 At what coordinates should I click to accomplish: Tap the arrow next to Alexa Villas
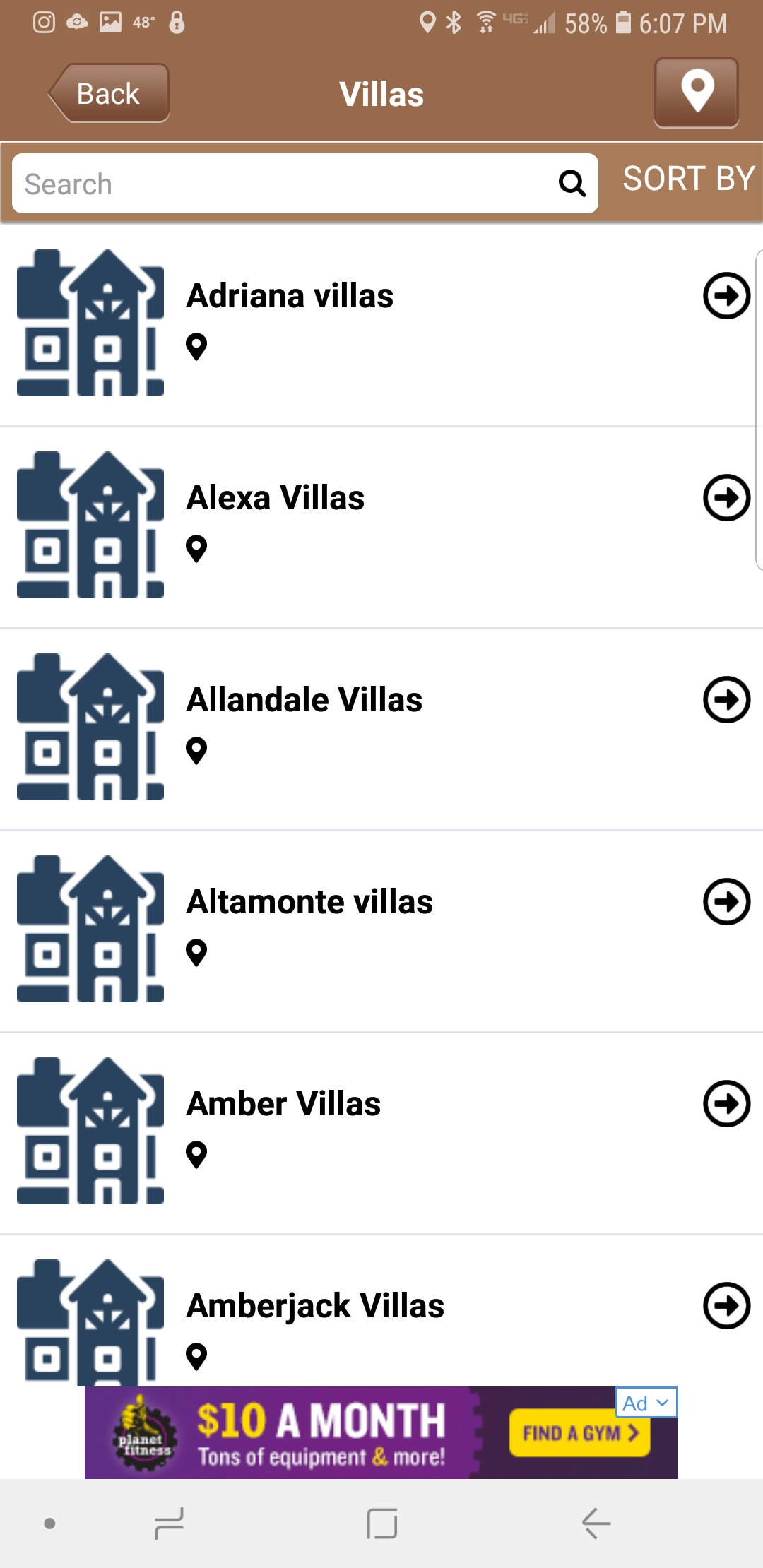(x=726, y=498)
